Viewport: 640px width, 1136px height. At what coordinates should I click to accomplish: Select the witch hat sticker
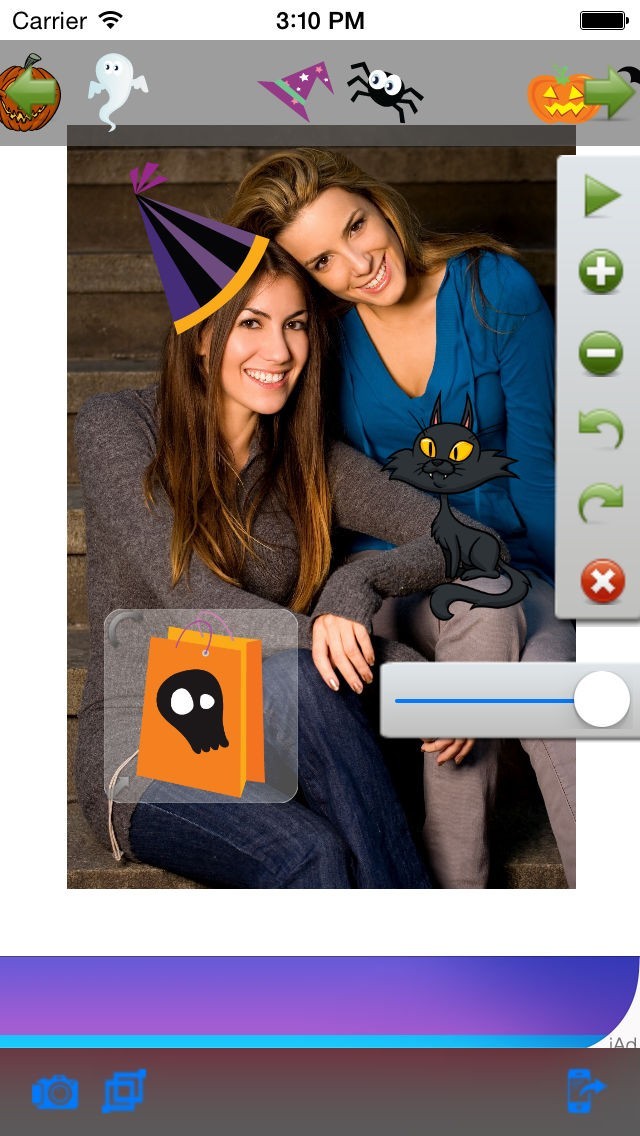coord(296,90)
